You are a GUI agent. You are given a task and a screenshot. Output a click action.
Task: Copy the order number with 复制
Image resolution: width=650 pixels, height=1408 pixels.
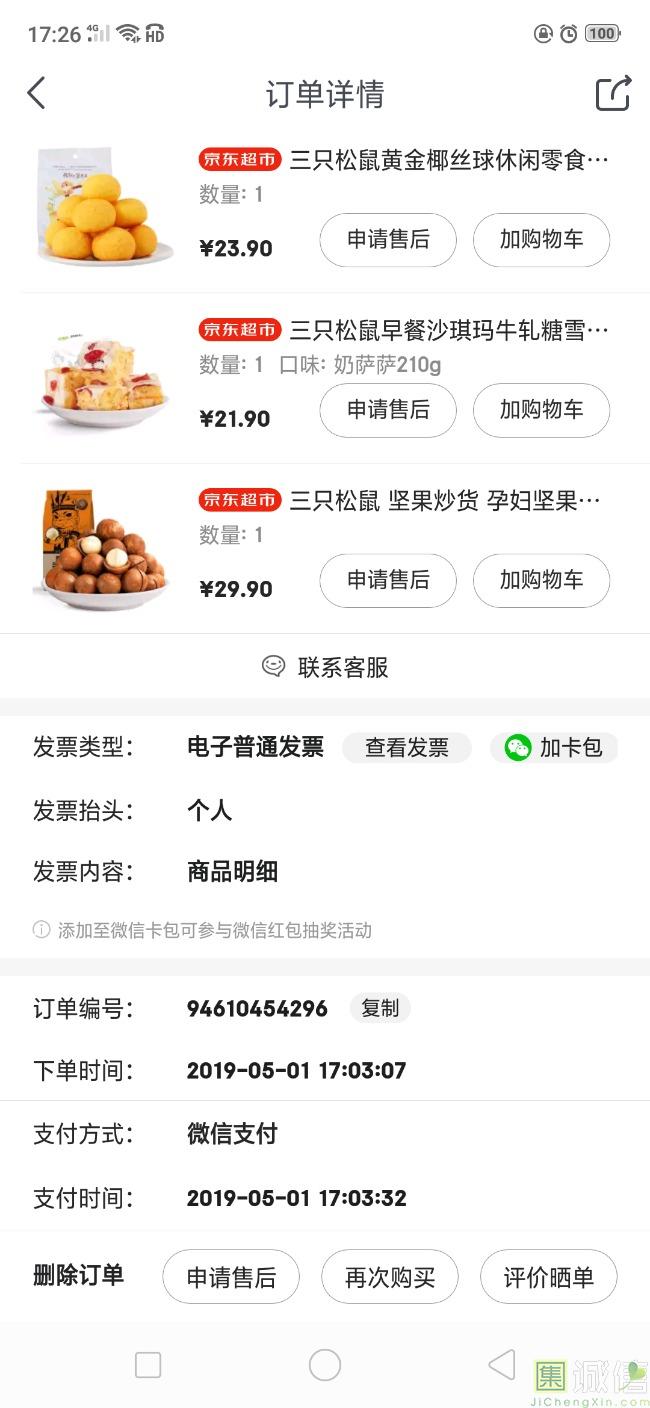[x=380, y=1008]
